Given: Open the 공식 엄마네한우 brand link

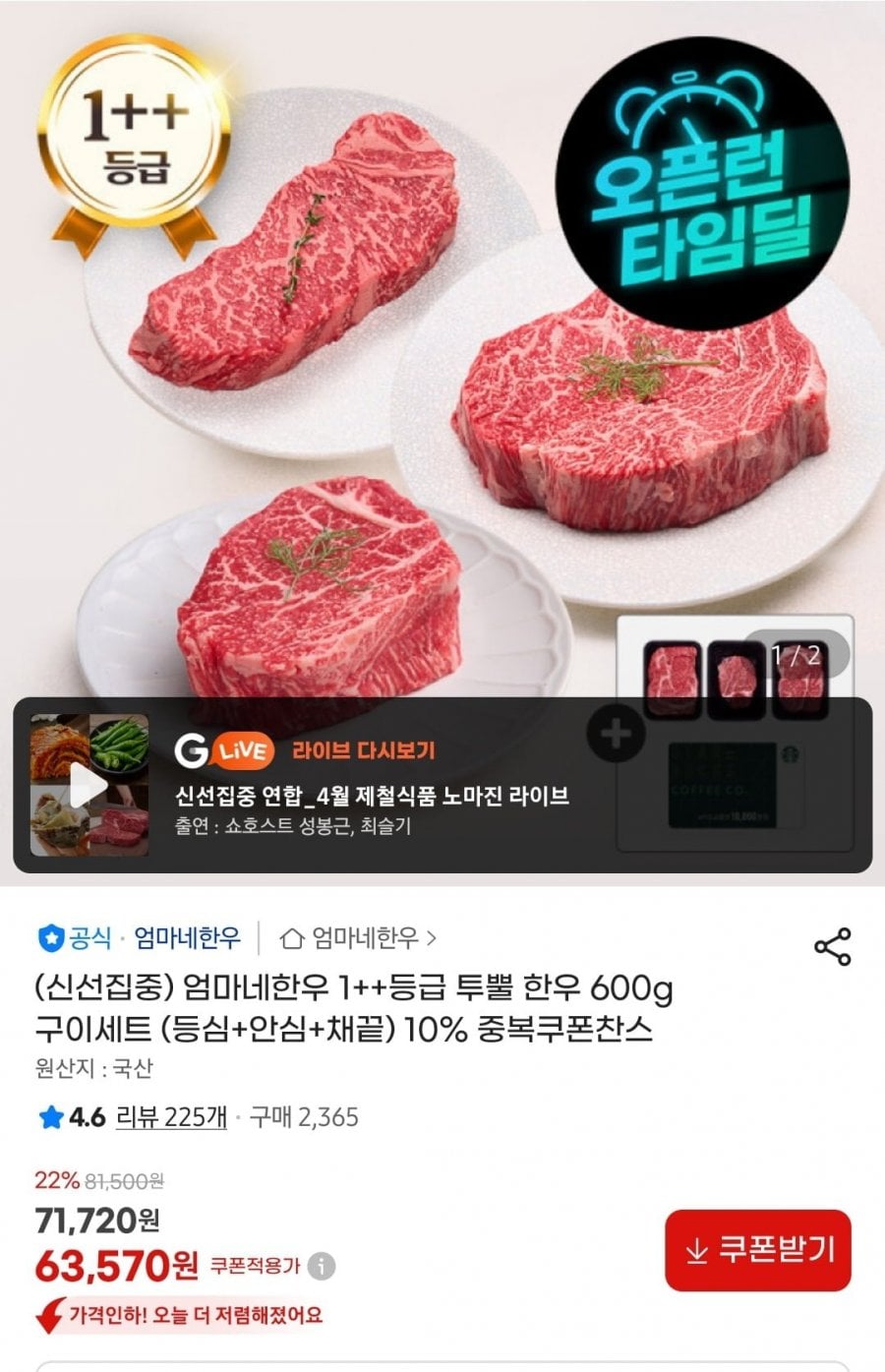Looking at the screenshot, I should click(140, 938).
